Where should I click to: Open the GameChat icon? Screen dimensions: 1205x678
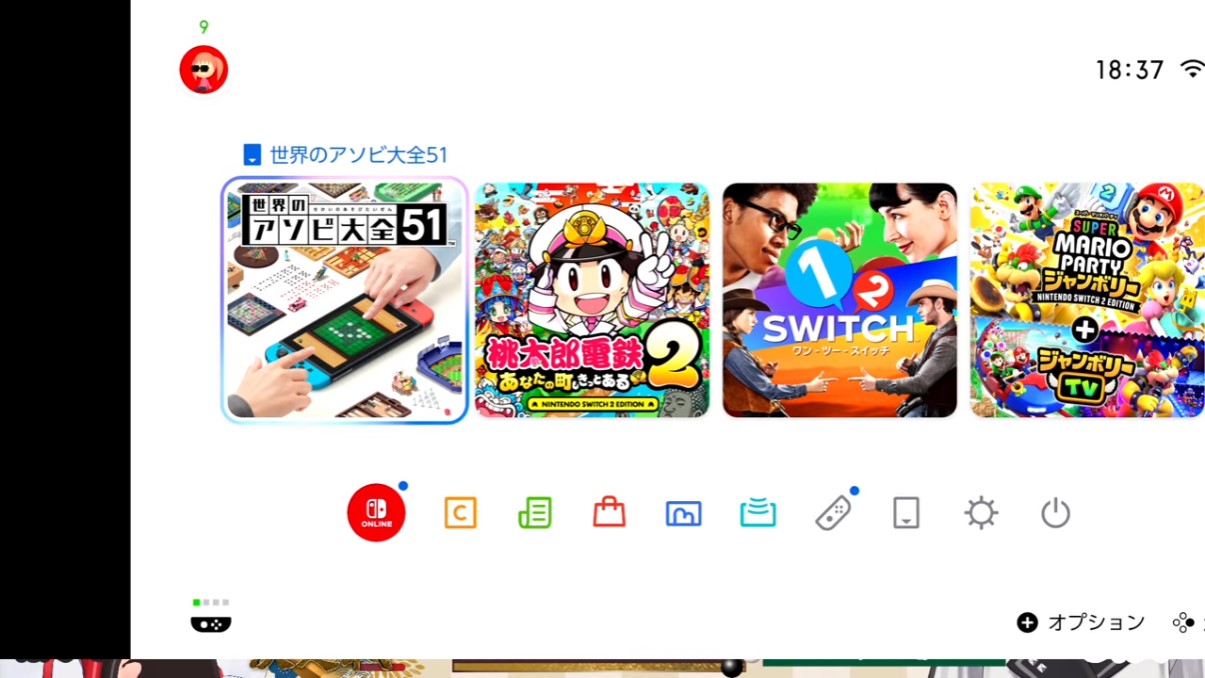tap(460, 513)
